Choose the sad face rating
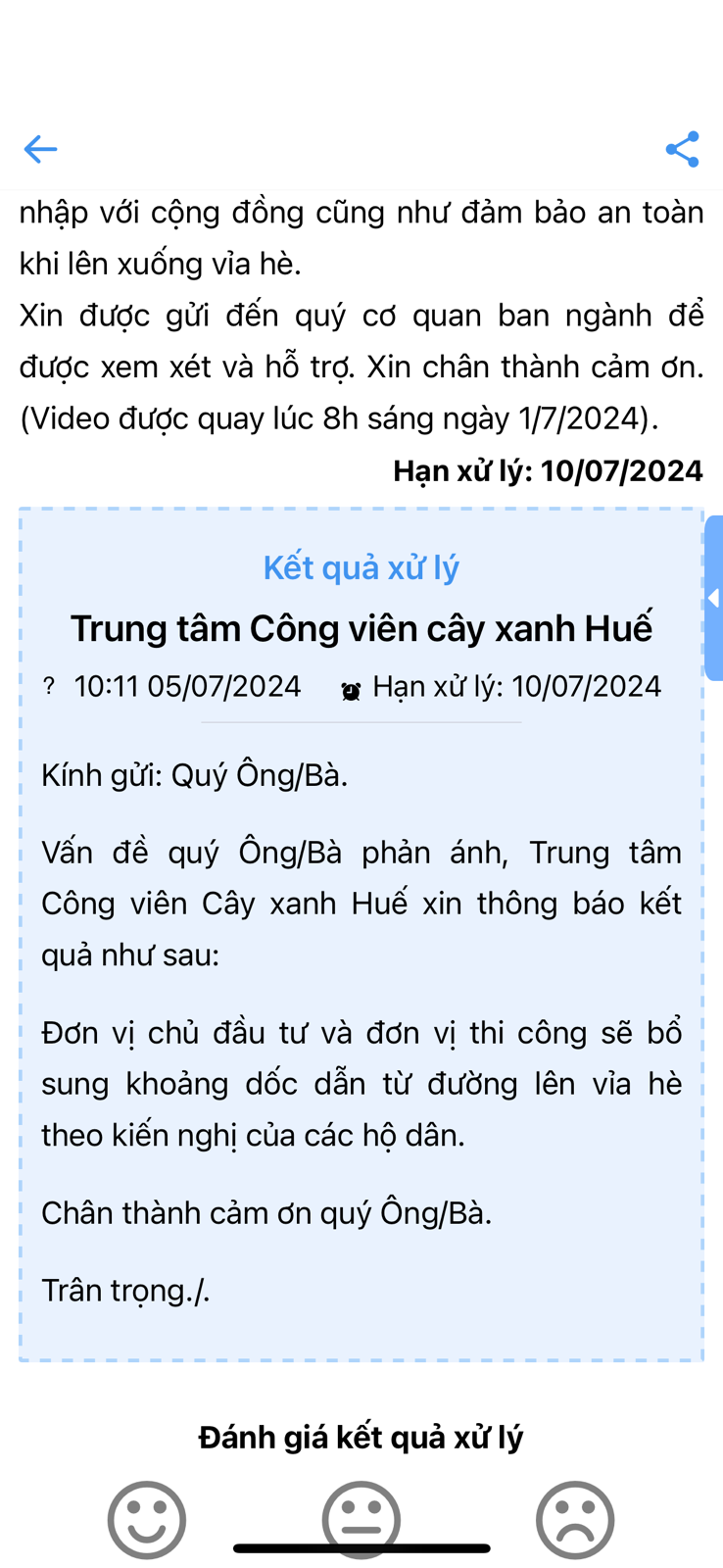Viewport: 723px width, 1568px height. [x=575, y=1519]
